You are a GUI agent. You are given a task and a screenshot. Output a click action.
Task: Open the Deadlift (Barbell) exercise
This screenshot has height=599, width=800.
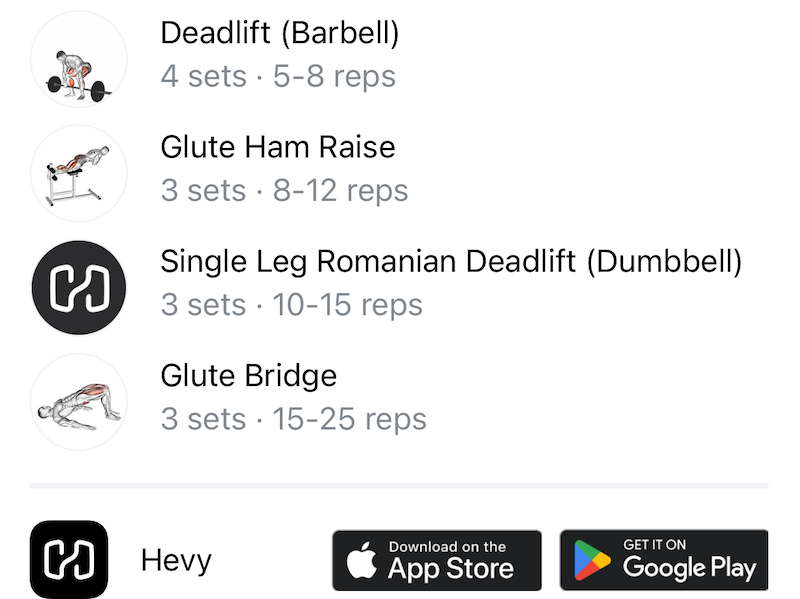(x=280, y=35)
